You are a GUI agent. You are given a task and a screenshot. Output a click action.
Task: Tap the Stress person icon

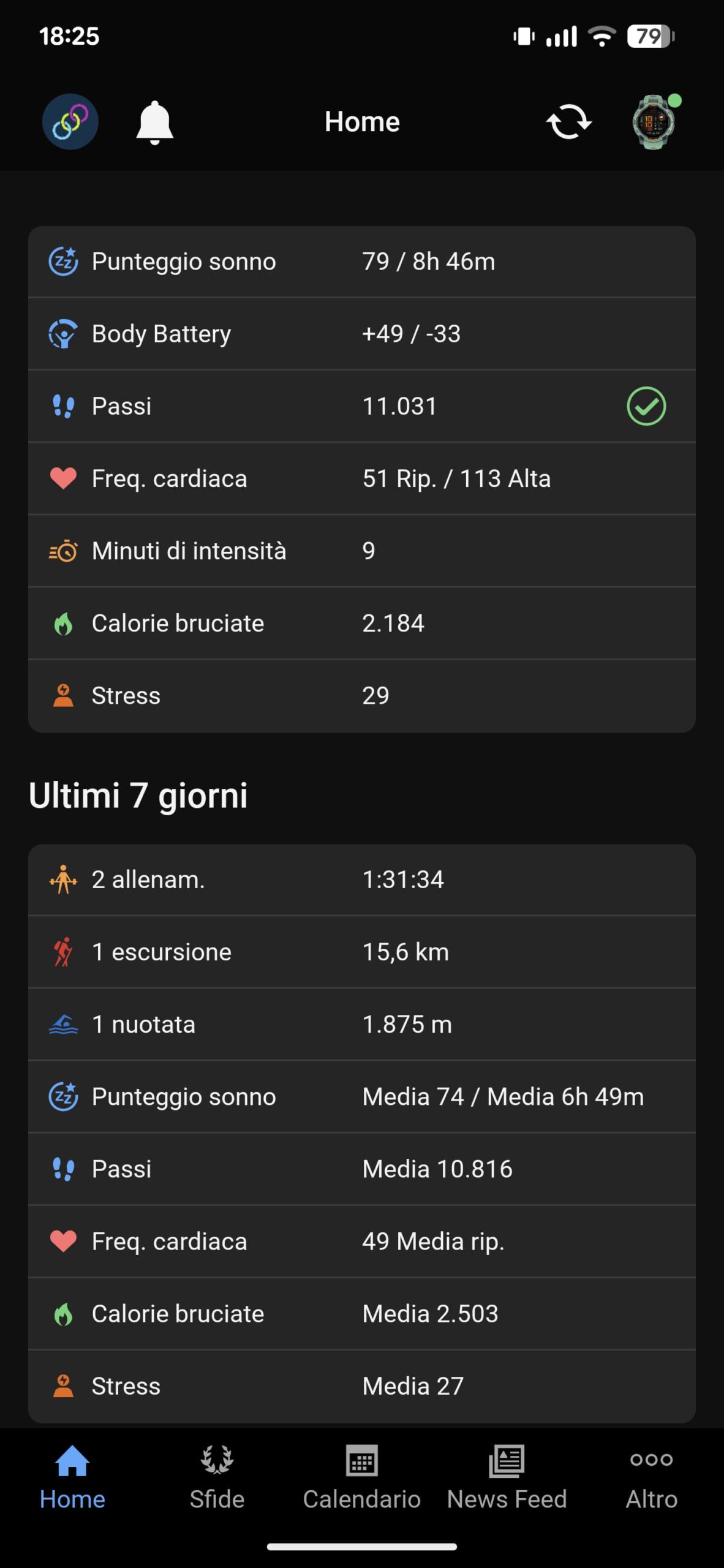click(63, 695)
